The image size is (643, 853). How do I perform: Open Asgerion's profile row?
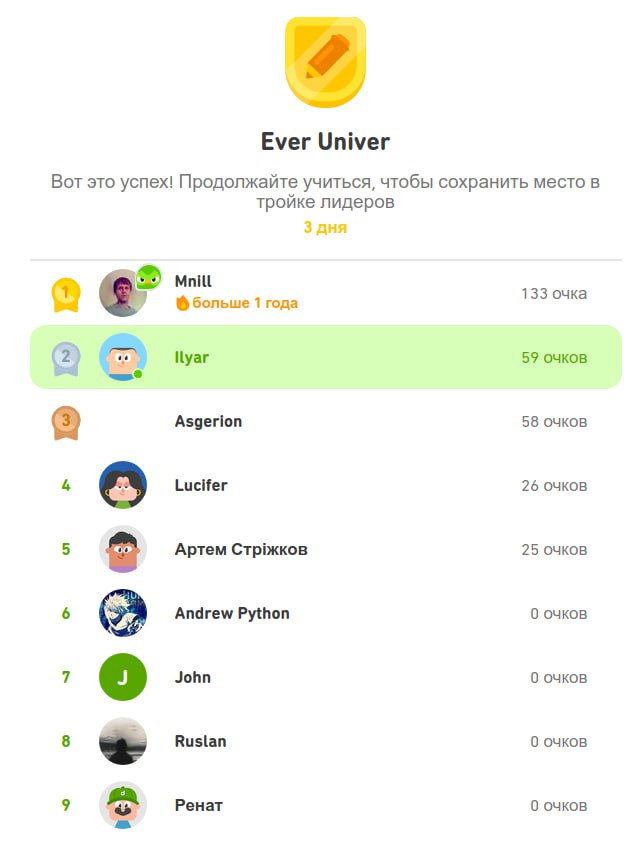coord(325,421)
